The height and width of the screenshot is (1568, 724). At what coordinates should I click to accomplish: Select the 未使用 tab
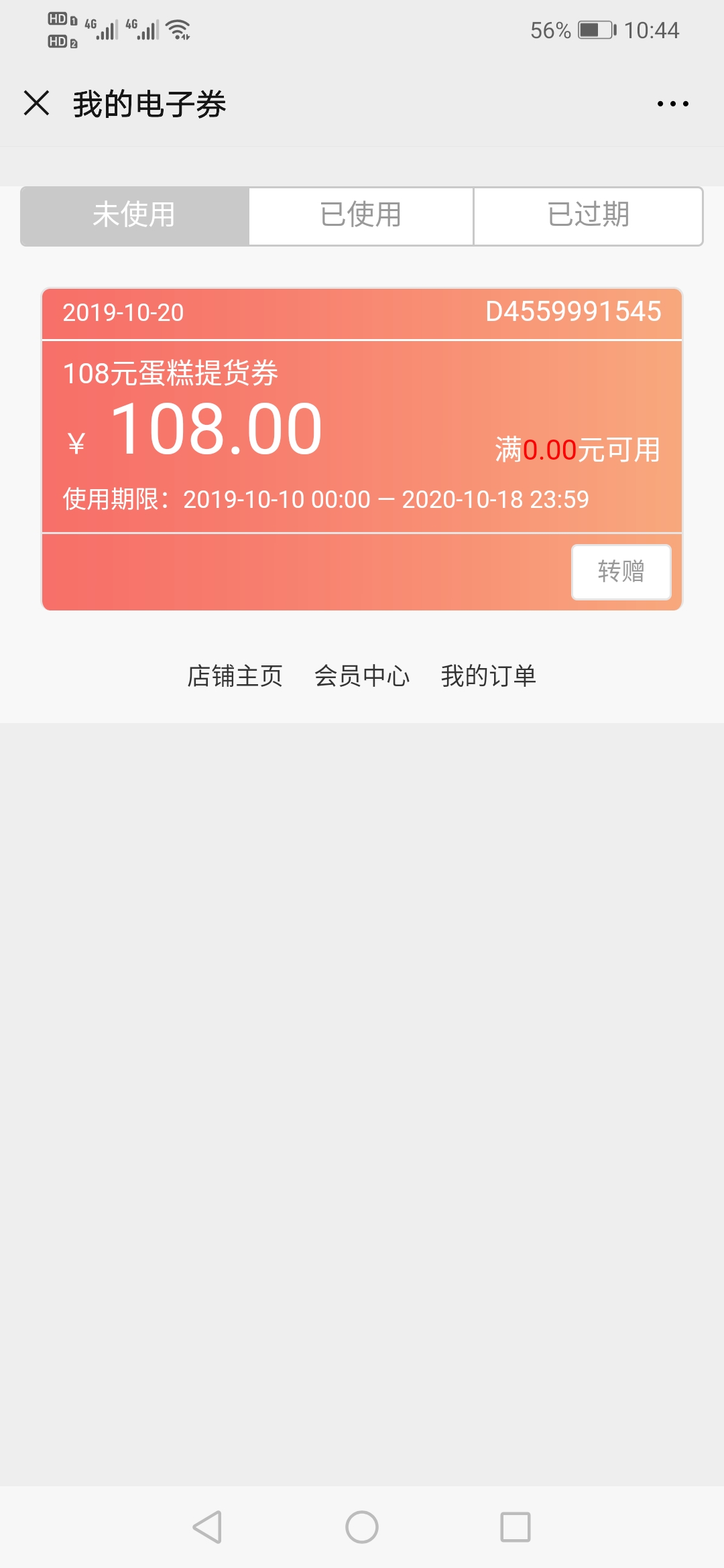click(x=135, y=216)
